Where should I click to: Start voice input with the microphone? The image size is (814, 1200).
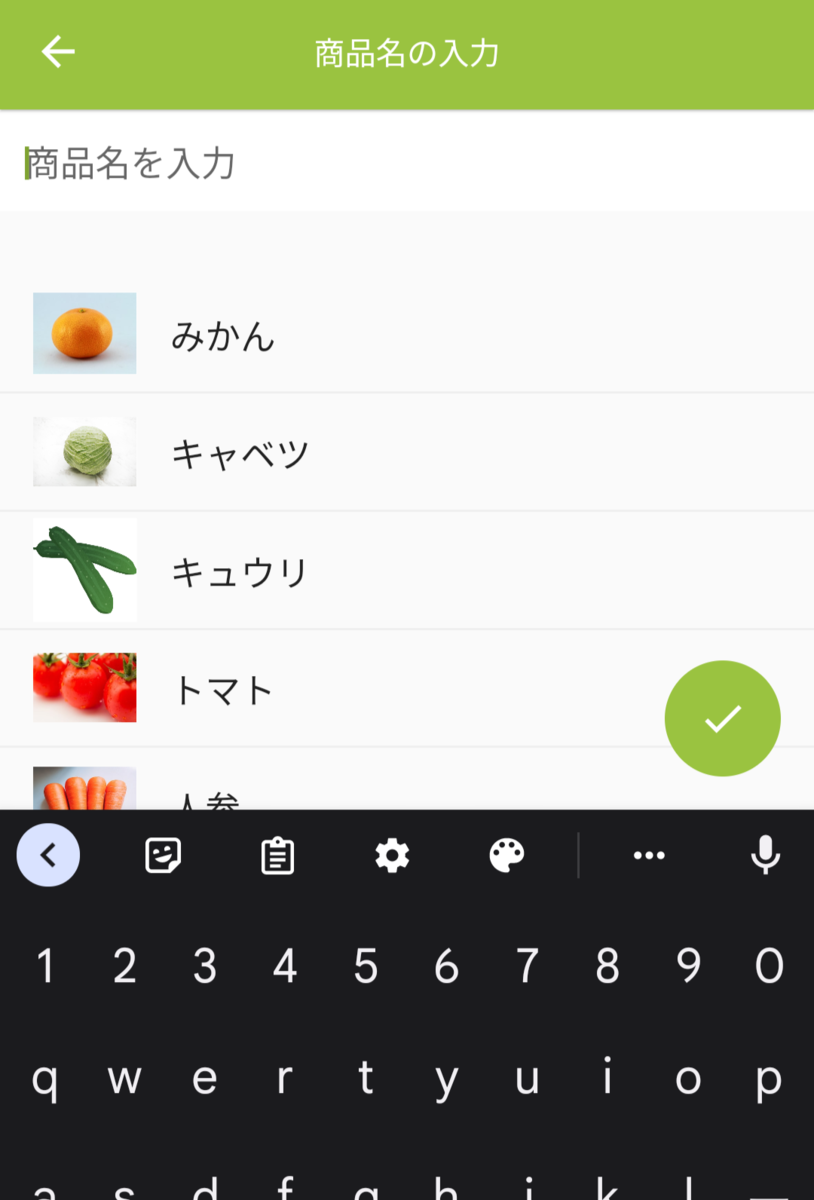click(765, 855)
